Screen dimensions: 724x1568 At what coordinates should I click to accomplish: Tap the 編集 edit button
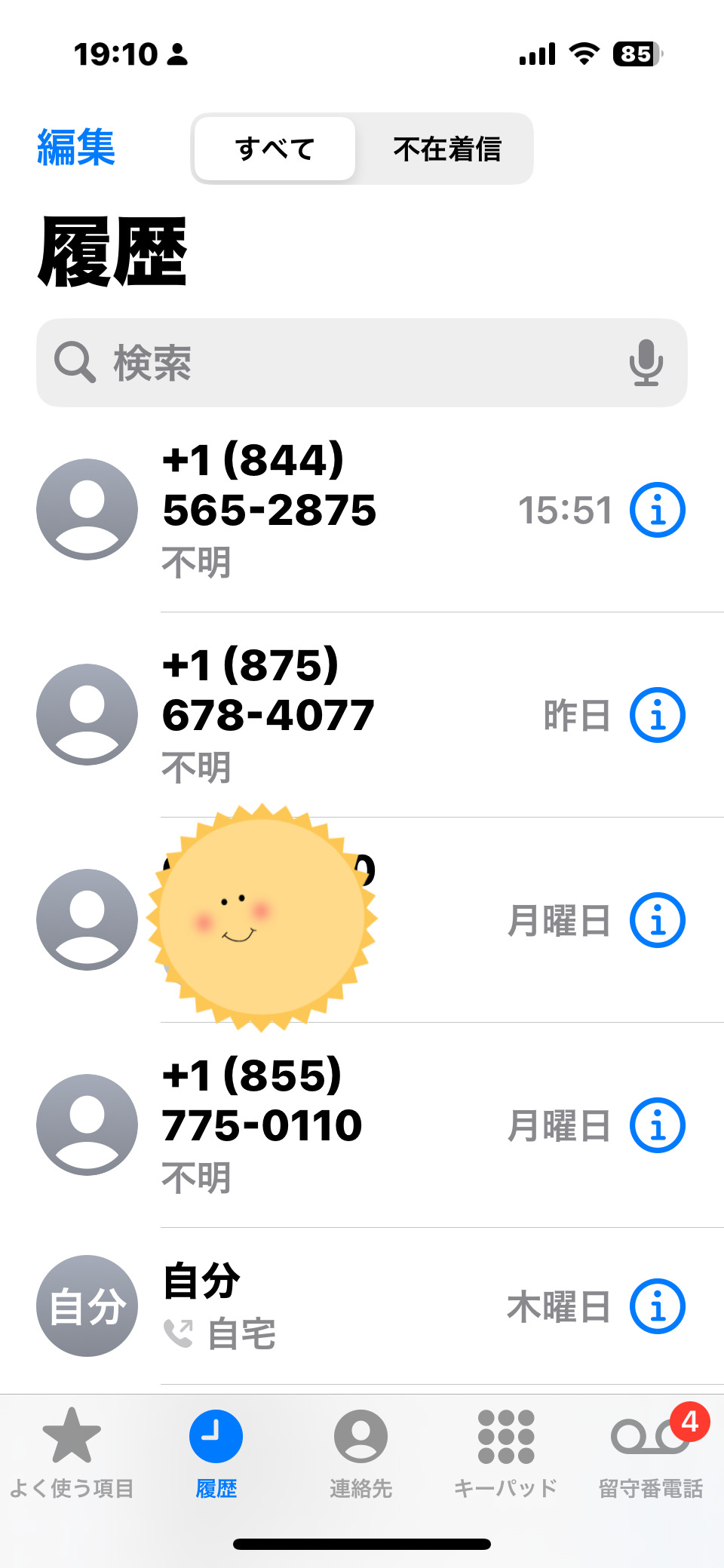[x=76, y=147]
